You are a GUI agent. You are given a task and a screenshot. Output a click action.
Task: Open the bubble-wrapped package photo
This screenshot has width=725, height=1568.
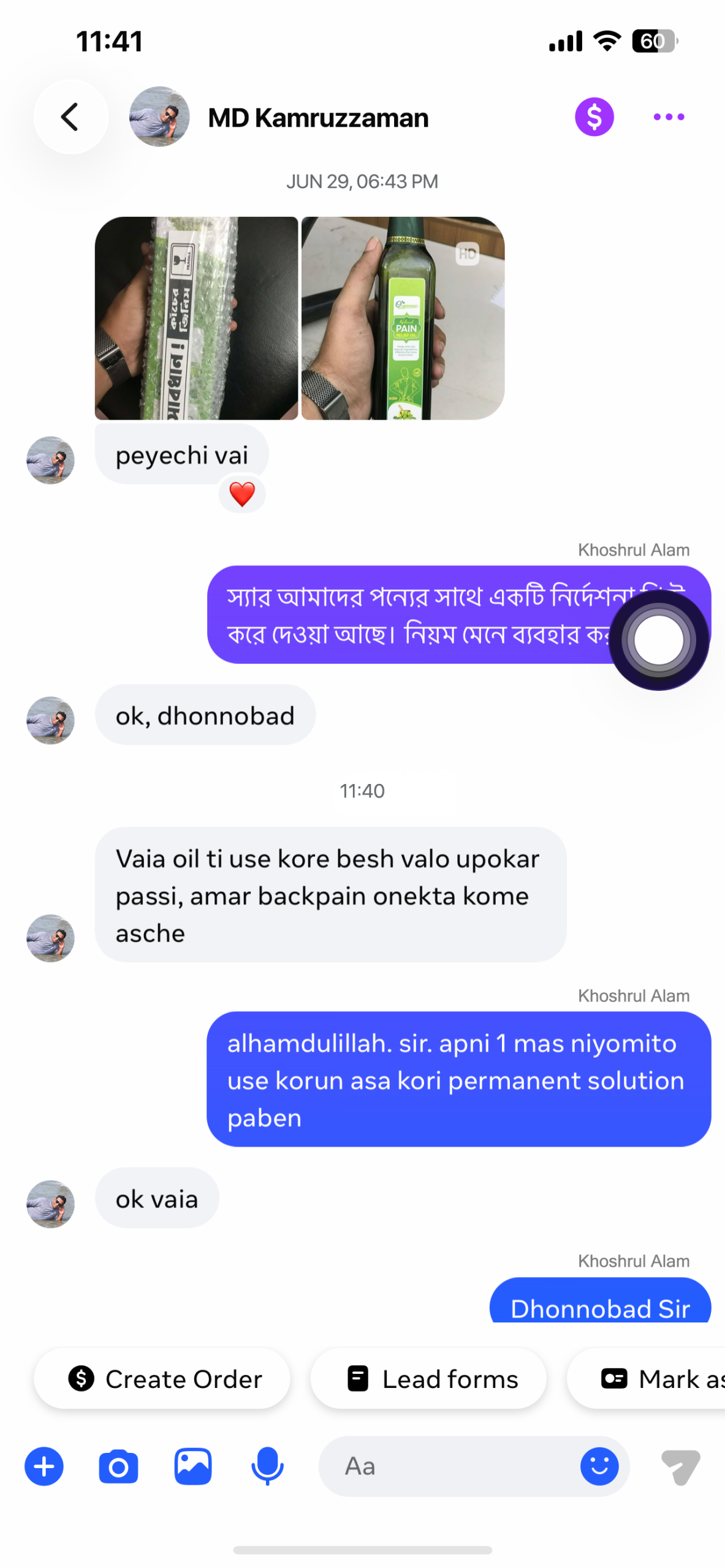tap(196, 318)
